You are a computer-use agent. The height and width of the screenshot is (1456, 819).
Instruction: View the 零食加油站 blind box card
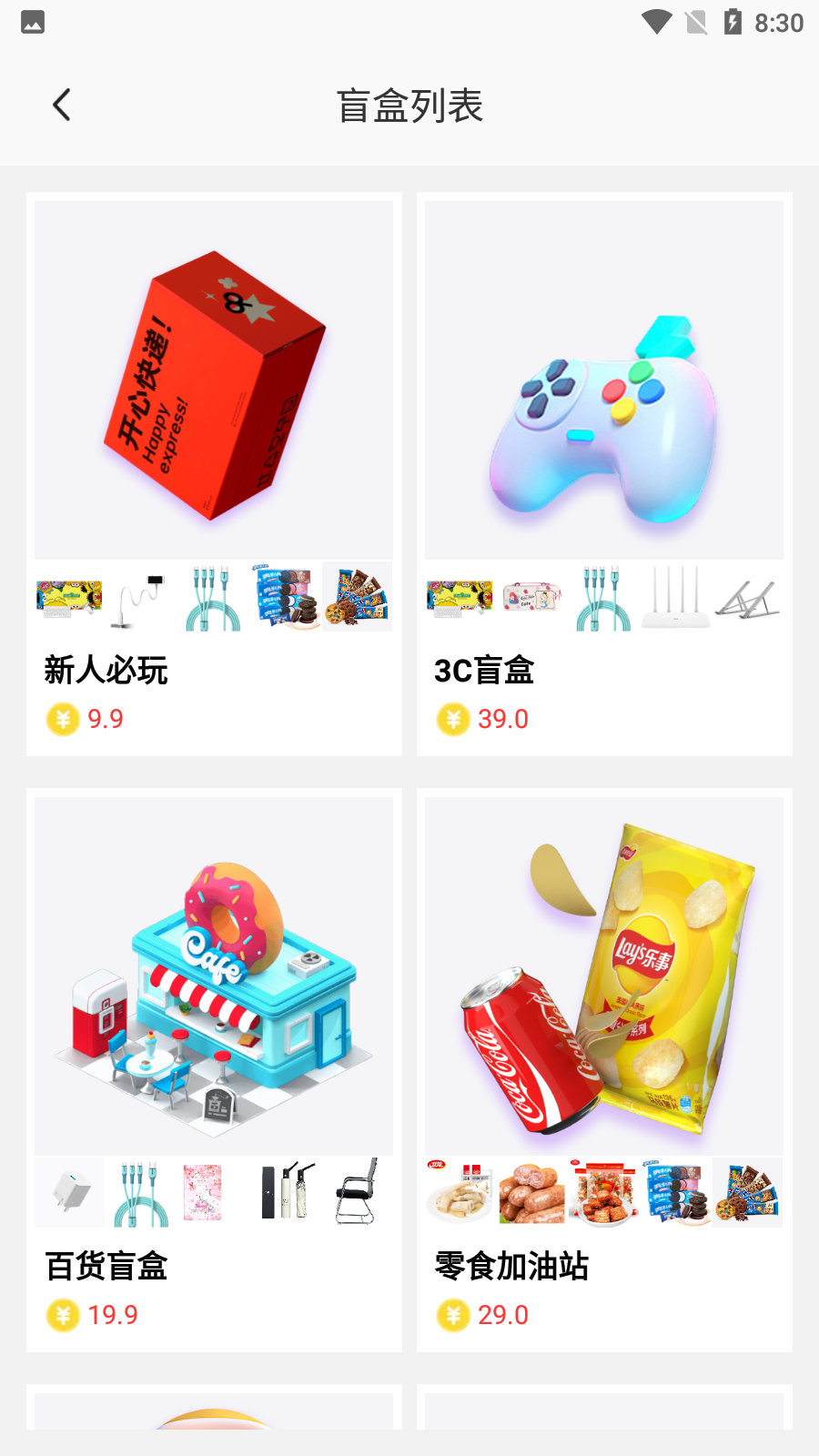coord(604,1069)
